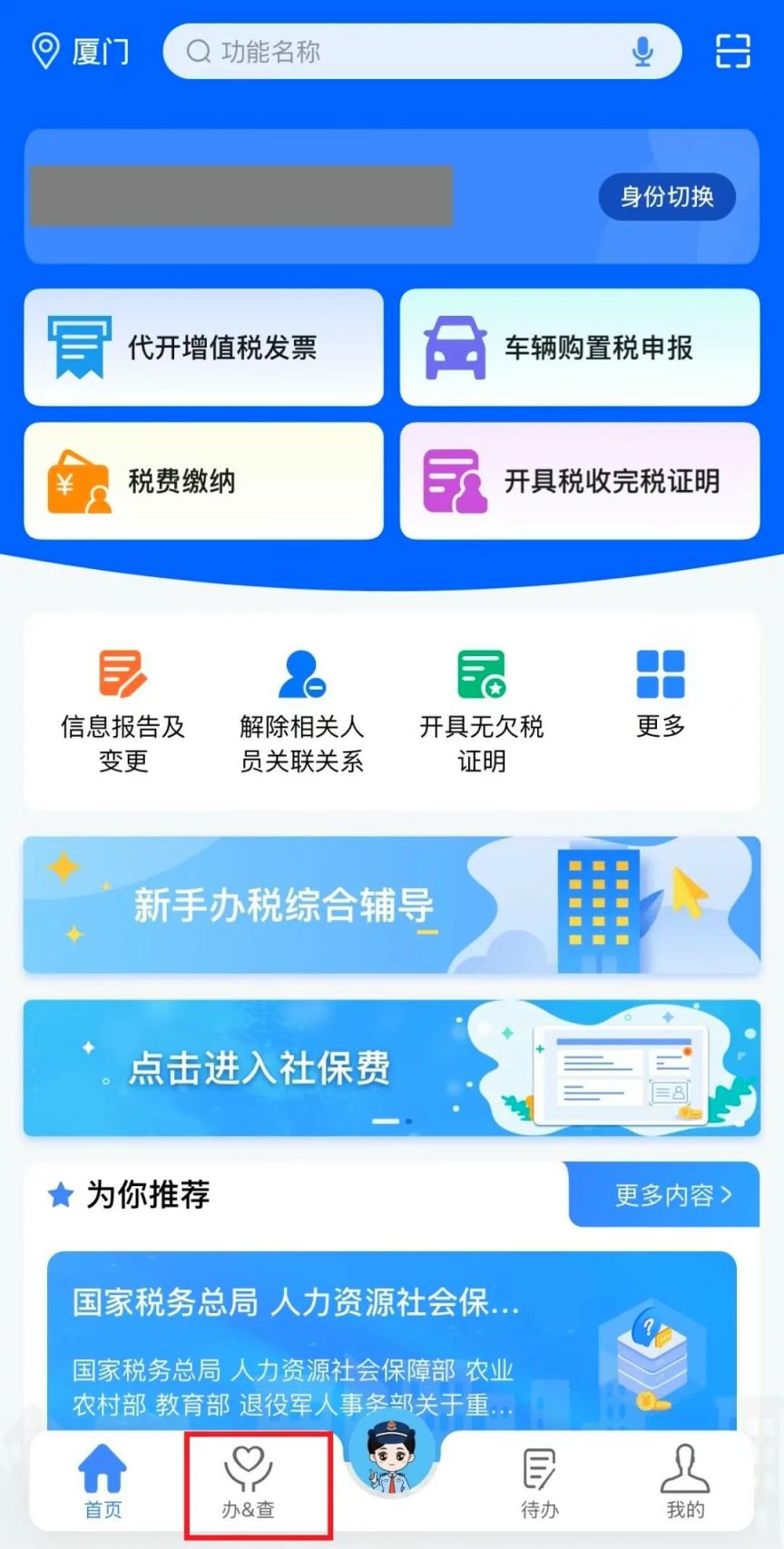Open the 新手办税综合辅导 banner
784x1549 pixels.
(392, 905)
